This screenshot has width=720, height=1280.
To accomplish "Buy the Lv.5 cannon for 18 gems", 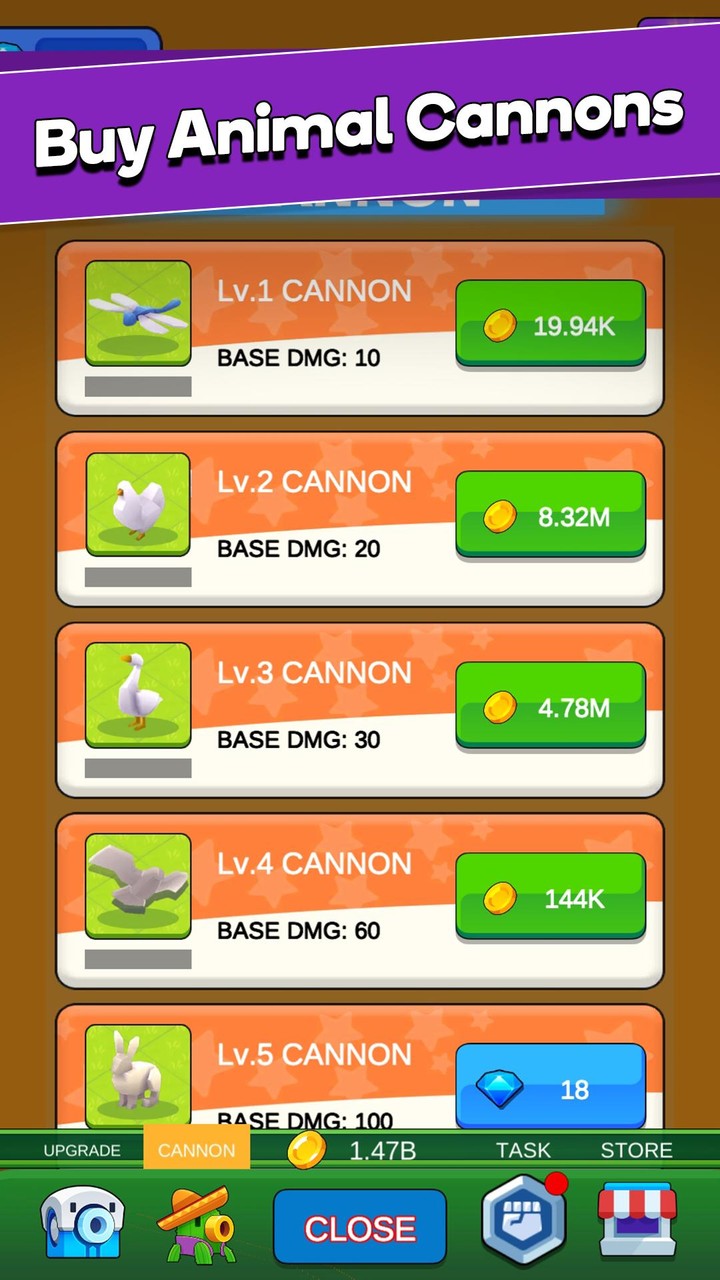I will (550, 1087).
